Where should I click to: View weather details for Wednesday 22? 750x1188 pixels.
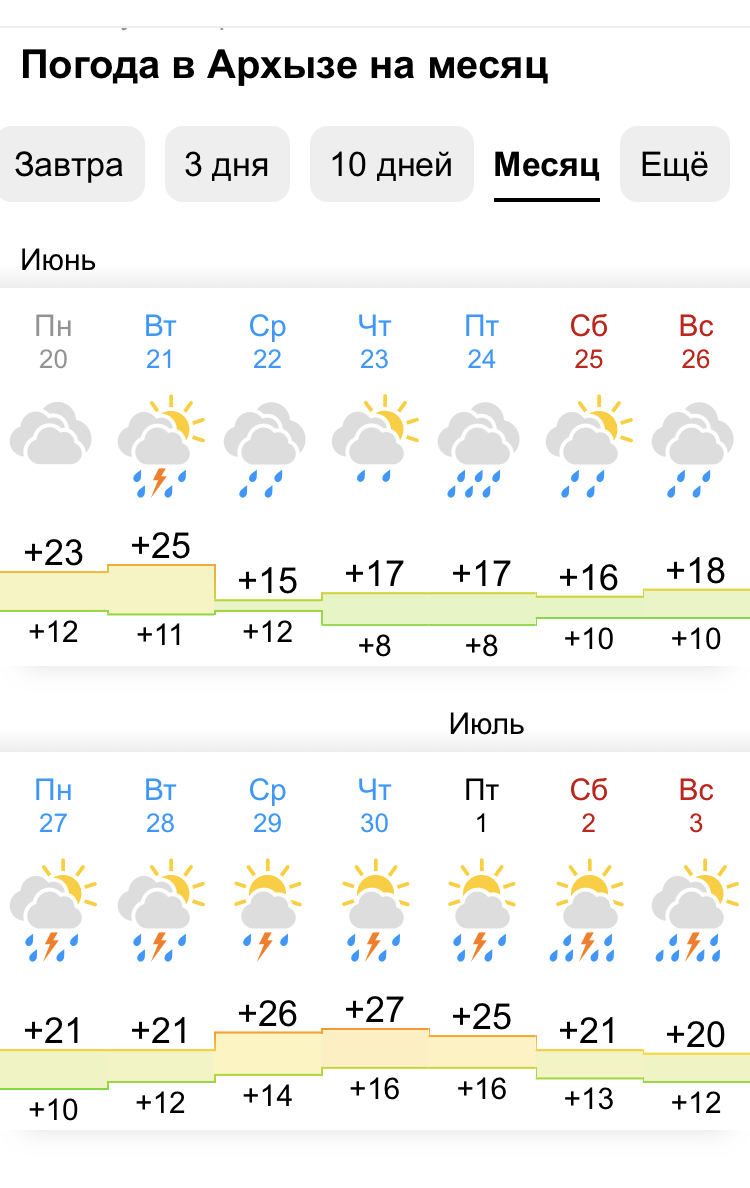click(267, 477)
